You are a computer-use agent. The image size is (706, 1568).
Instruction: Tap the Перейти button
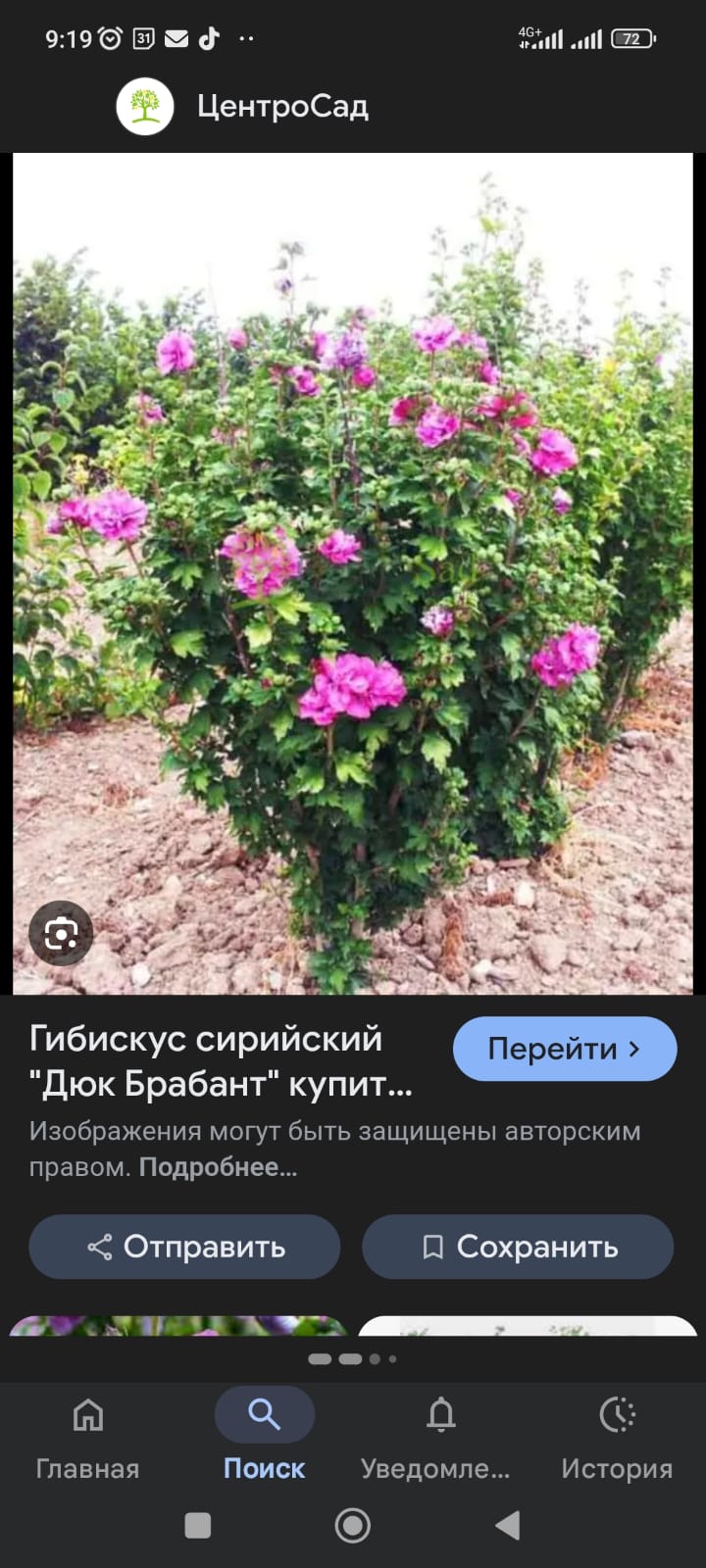coord(564,1049)
